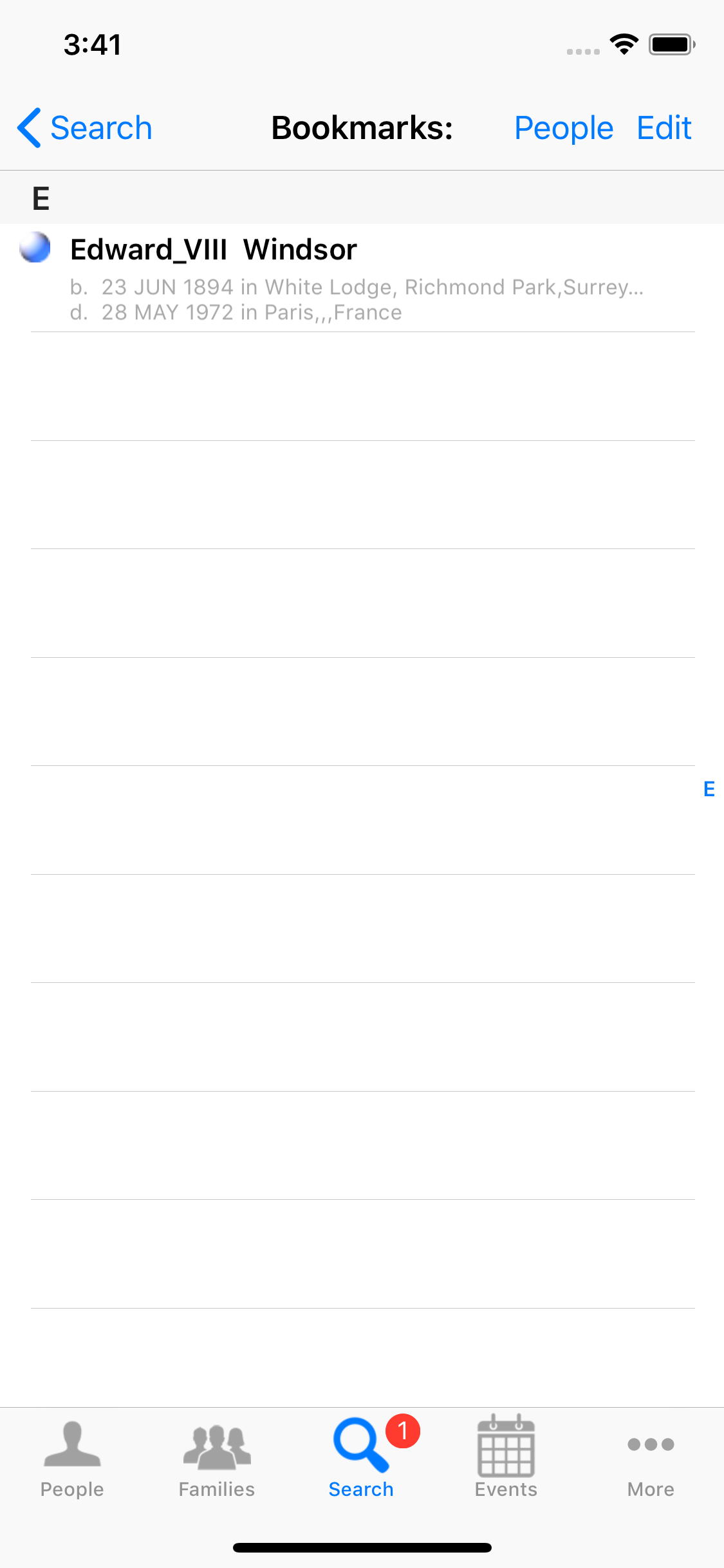The image size is (724, 1568).
Task: Edit the bookmarks list
Action: (x=664, y=128)
